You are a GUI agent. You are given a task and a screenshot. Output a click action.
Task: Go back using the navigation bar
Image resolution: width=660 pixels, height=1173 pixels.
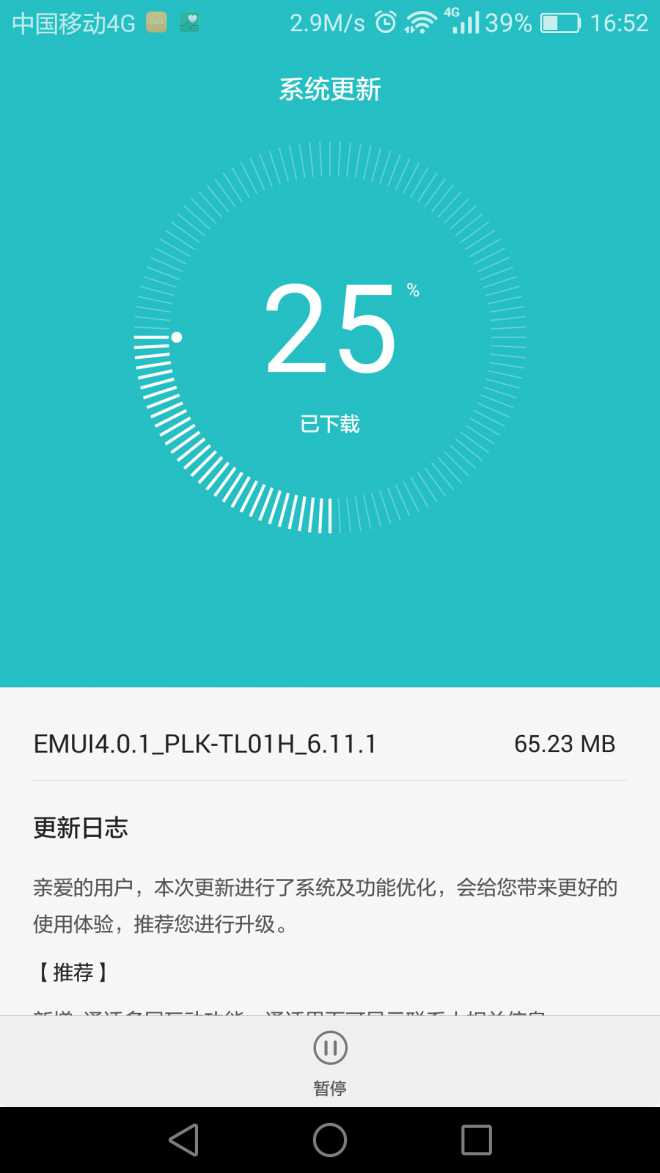tap(184, 1139)
